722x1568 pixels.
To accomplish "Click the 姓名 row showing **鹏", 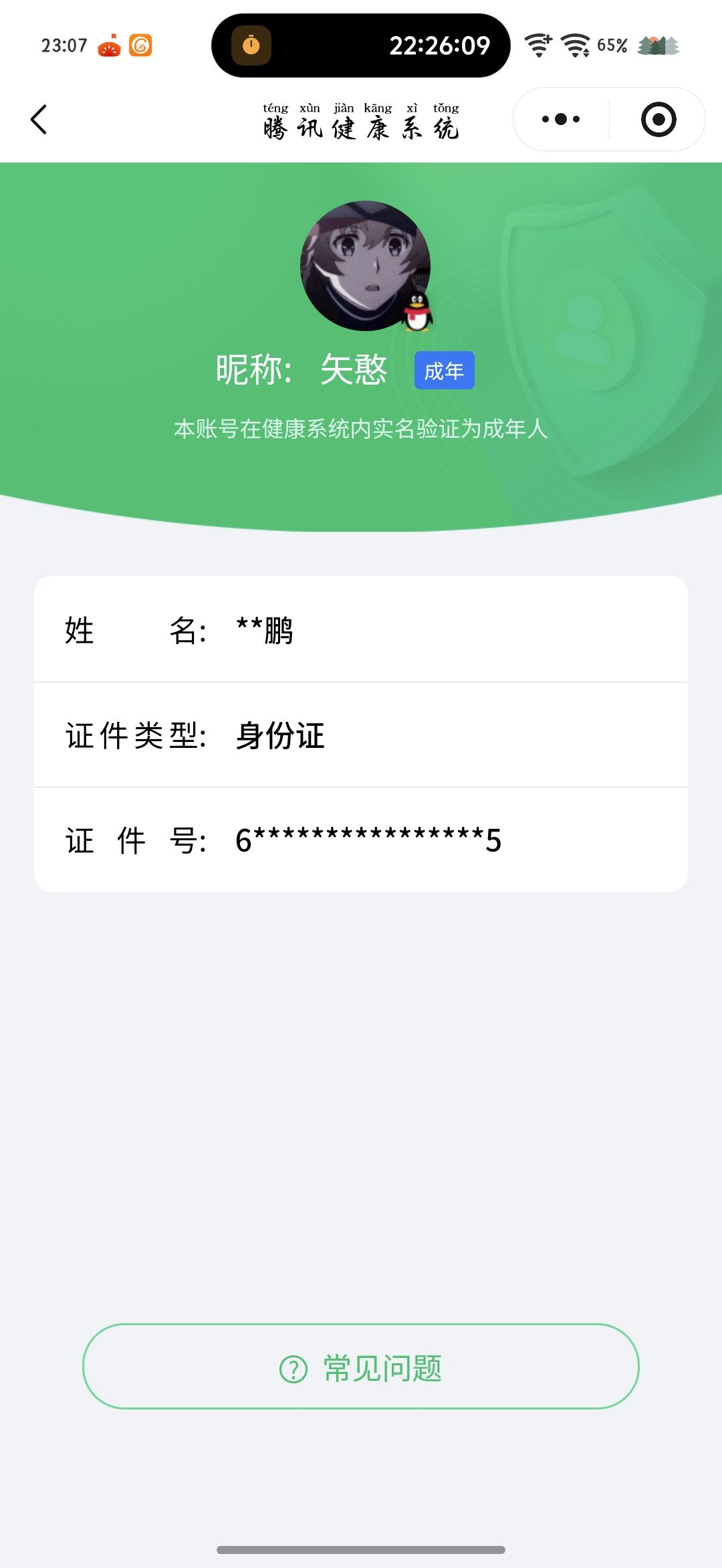I will (361, 631).
